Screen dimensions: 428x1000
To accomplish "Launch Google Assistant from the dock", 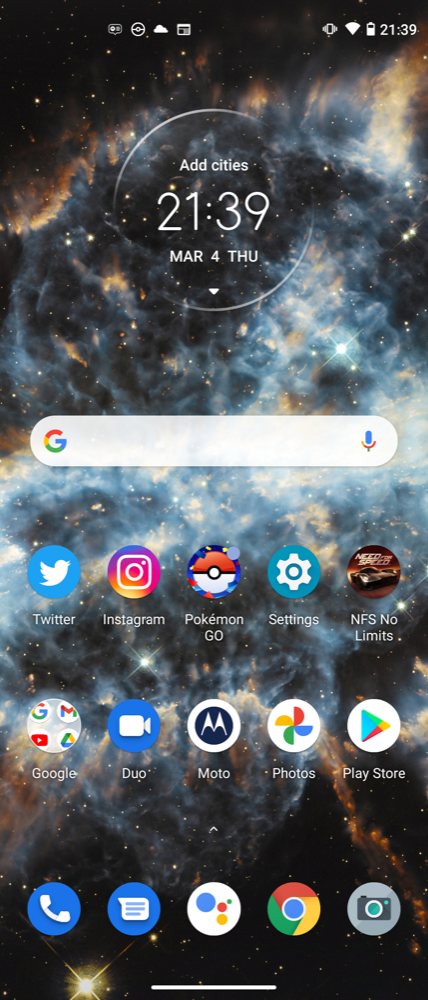I will pyautogui.click(x=214, y=909).
